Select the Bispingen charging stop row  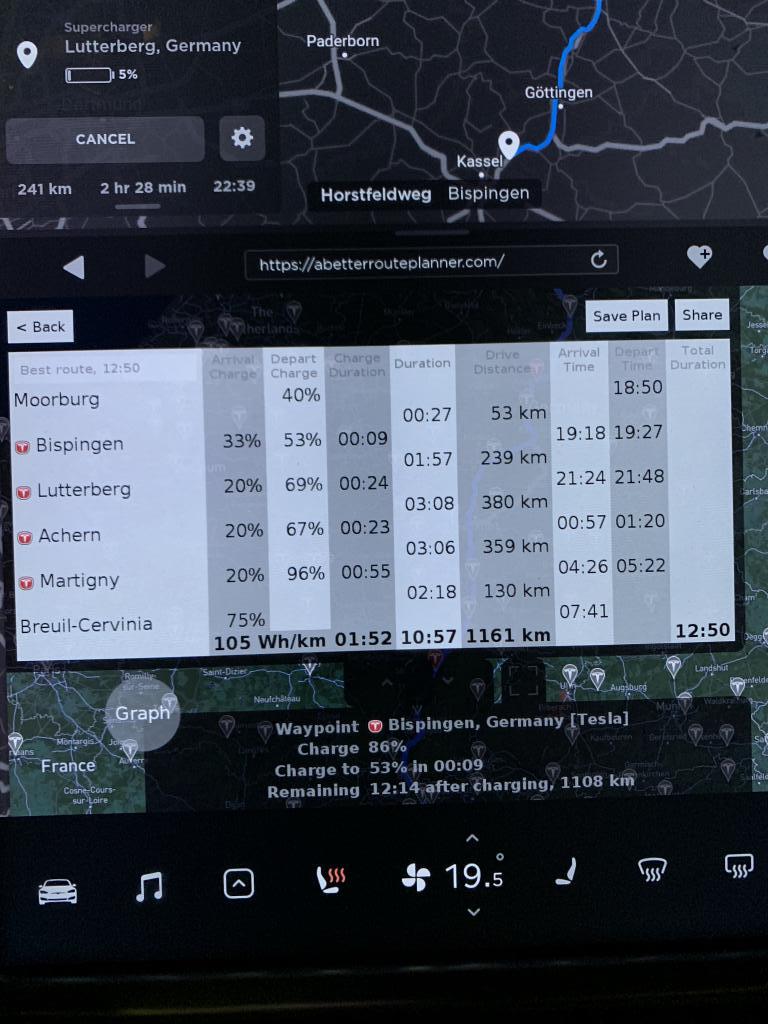click(x=80, y=445)
